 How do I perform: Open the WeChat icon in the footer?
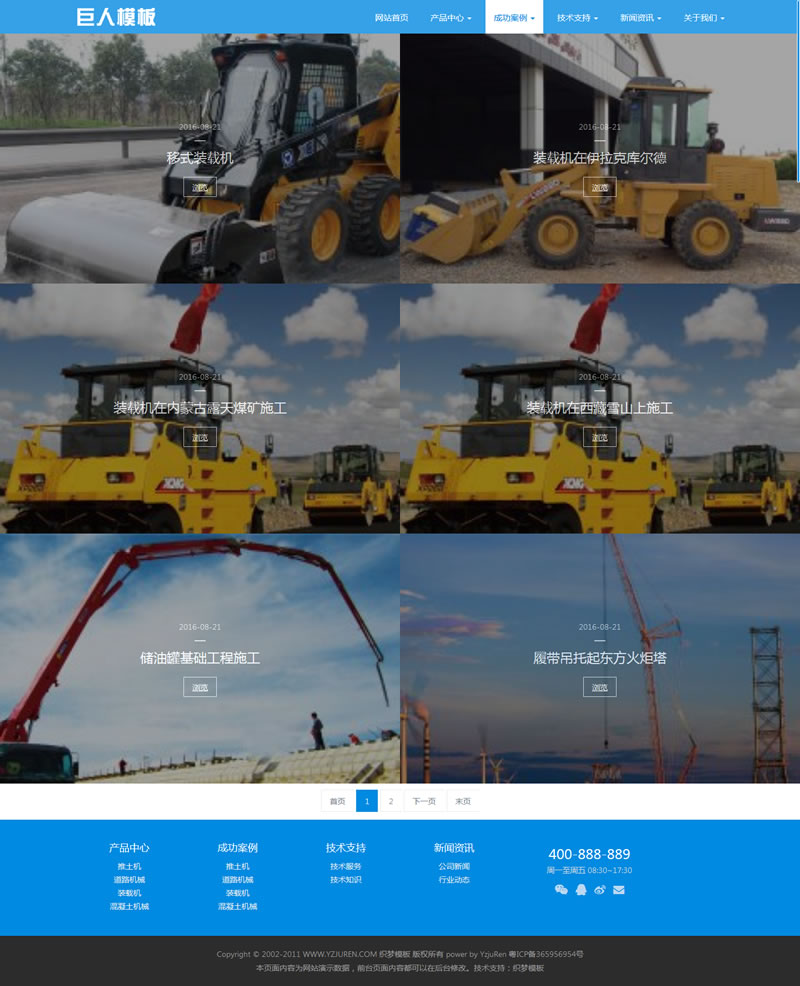561,890
